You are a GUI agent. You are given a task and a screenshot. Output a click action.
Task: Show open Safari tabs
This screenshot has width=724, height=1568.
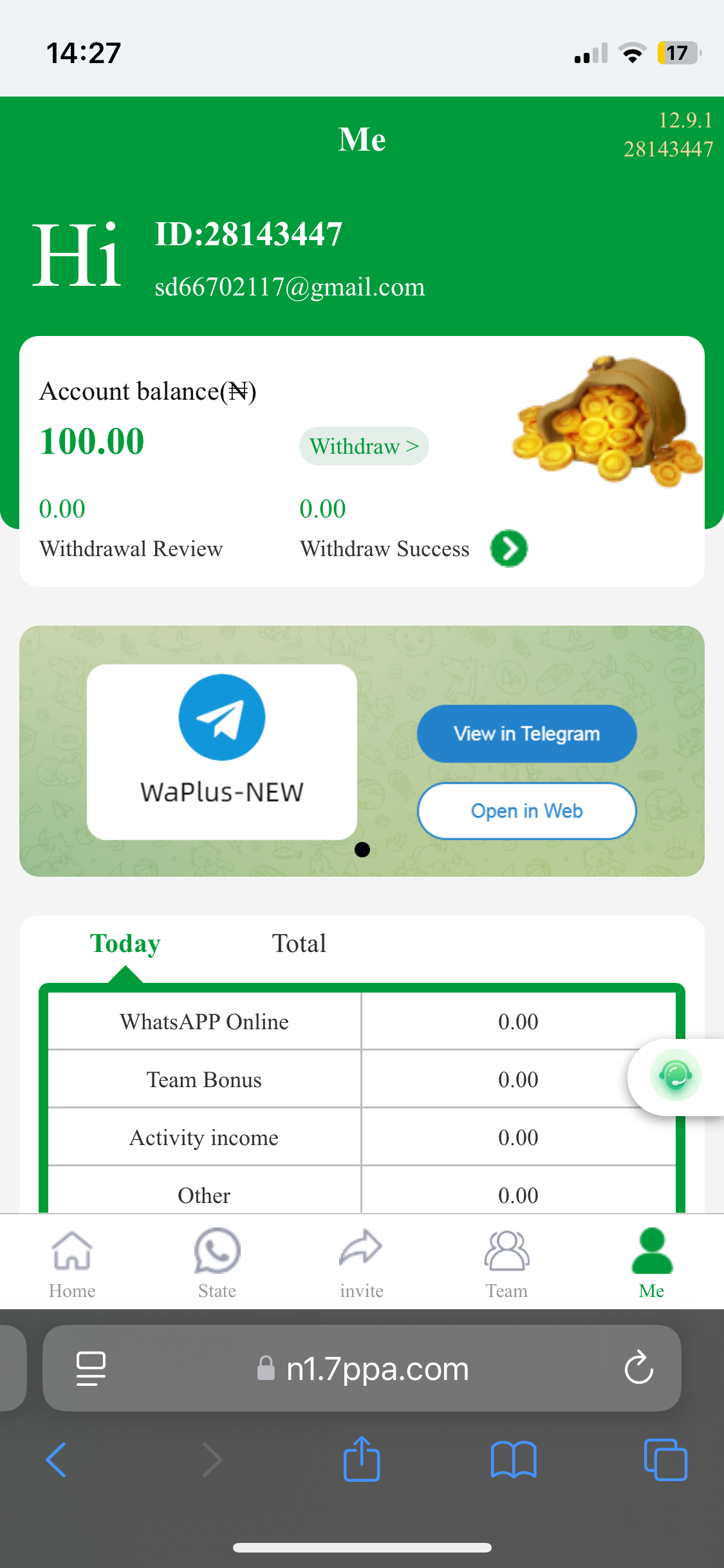(x=665, y=1459)
